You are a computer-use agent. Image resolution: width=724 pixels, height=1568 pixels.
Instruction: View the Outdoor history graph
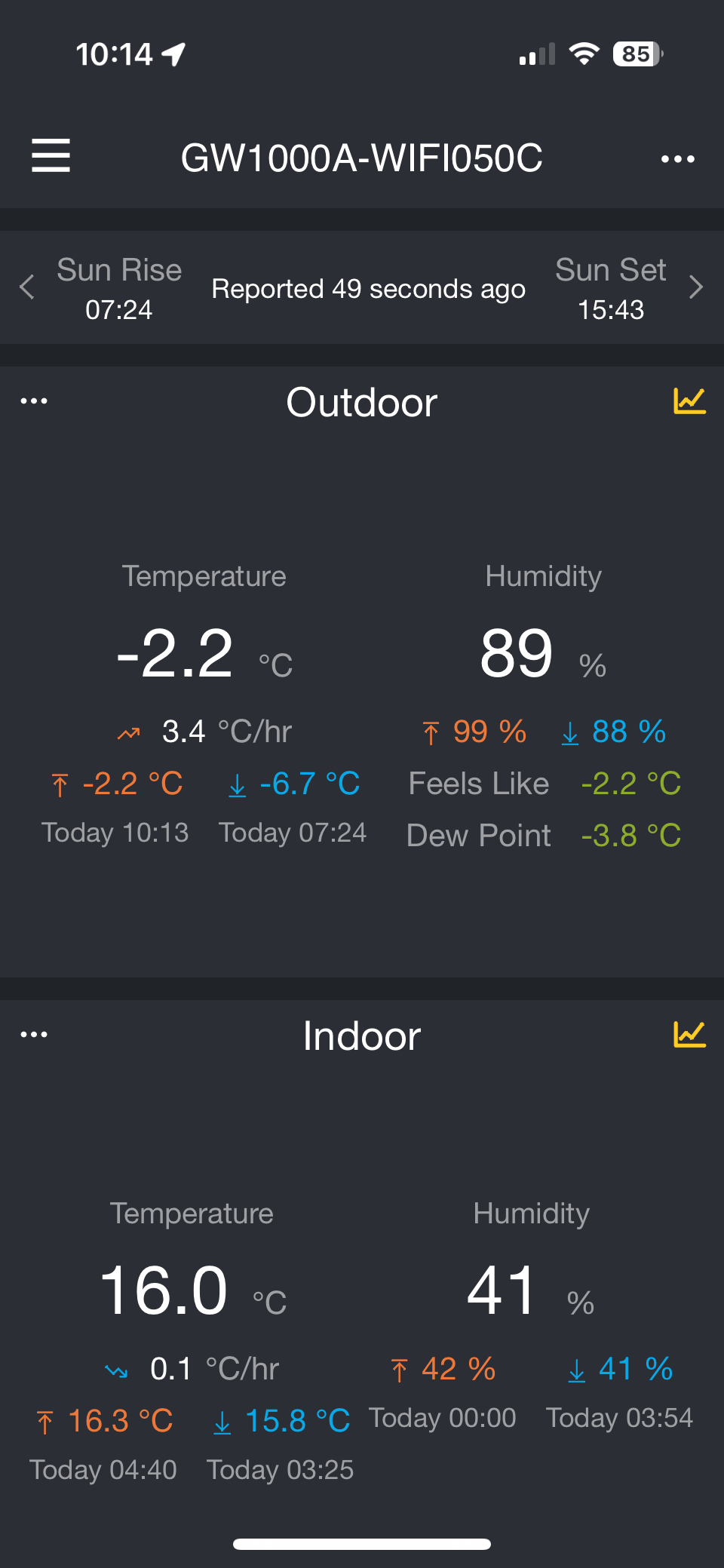[x=689, y=400]
